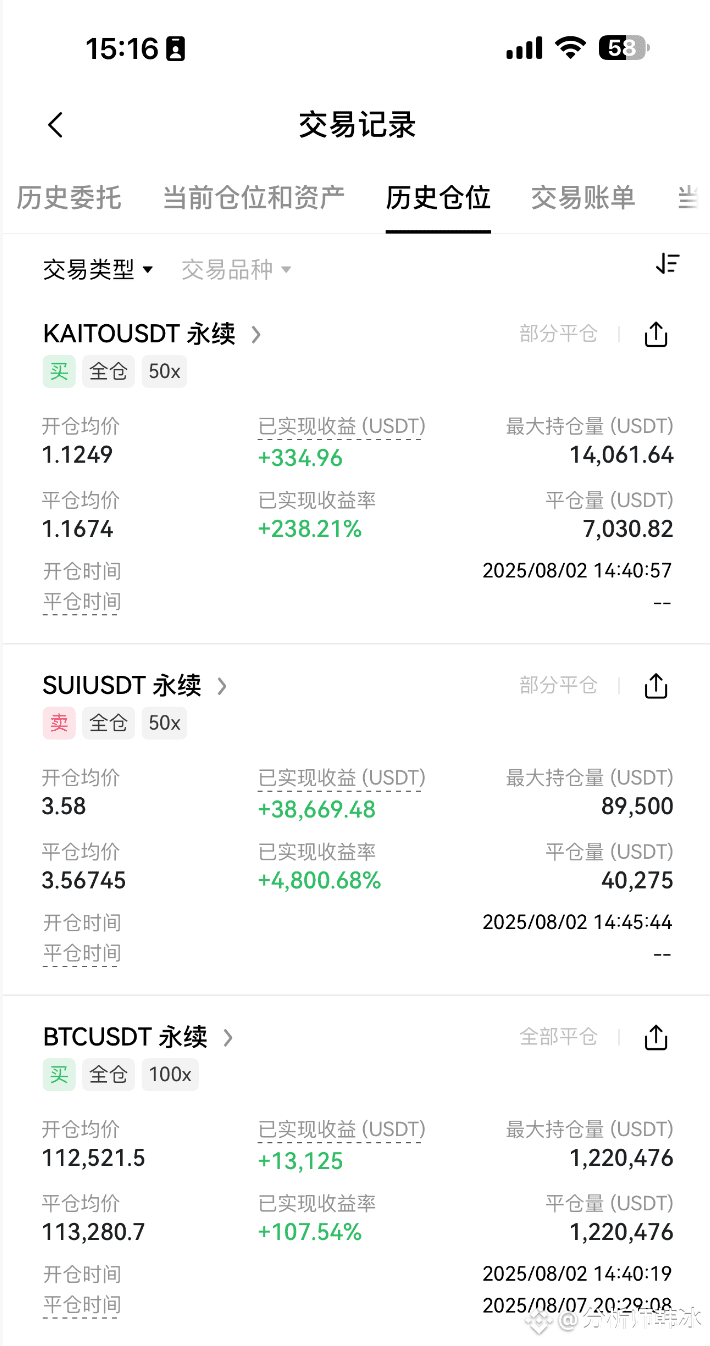
Task: Switch to the 当前仓位和资产 tab
Action: pyautogui.click(x=254, y=197)
